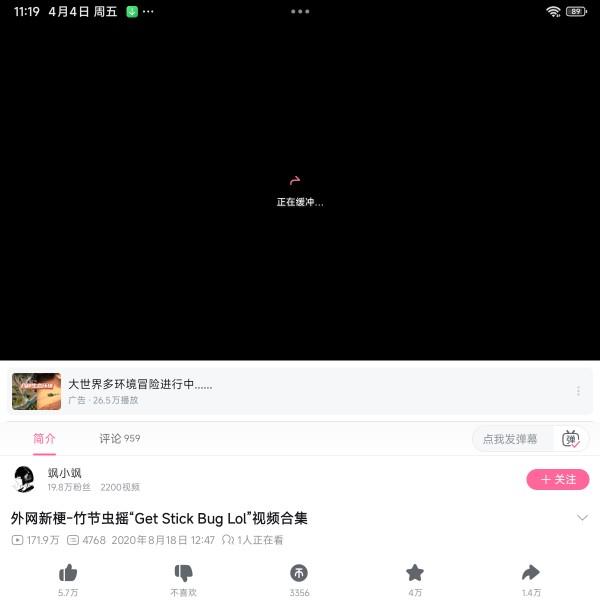Expand the video title description
The image size is (600, 600).
tap(583, 518)
